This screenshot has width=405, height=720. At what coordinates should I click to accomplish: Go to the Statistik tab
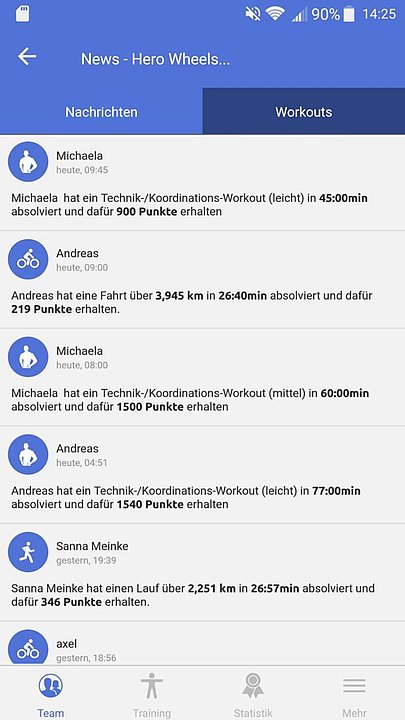pos(253,693)
